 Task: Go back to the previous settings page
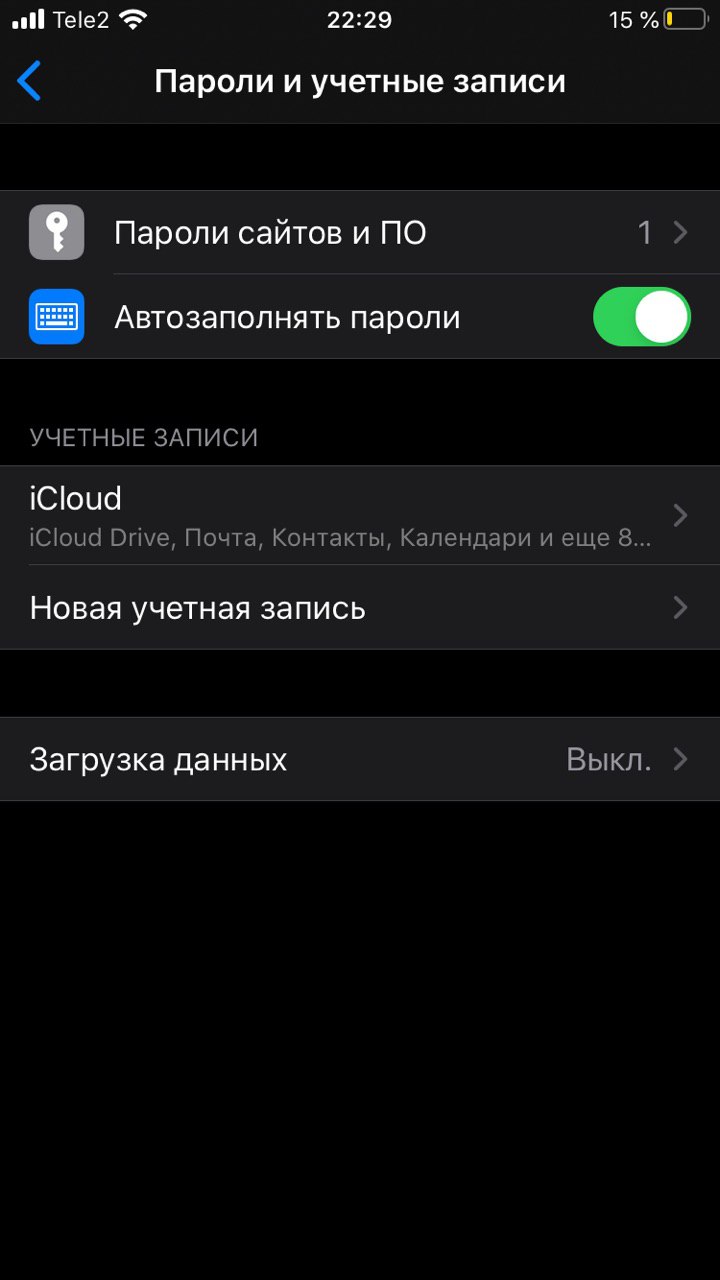(30, 81)
